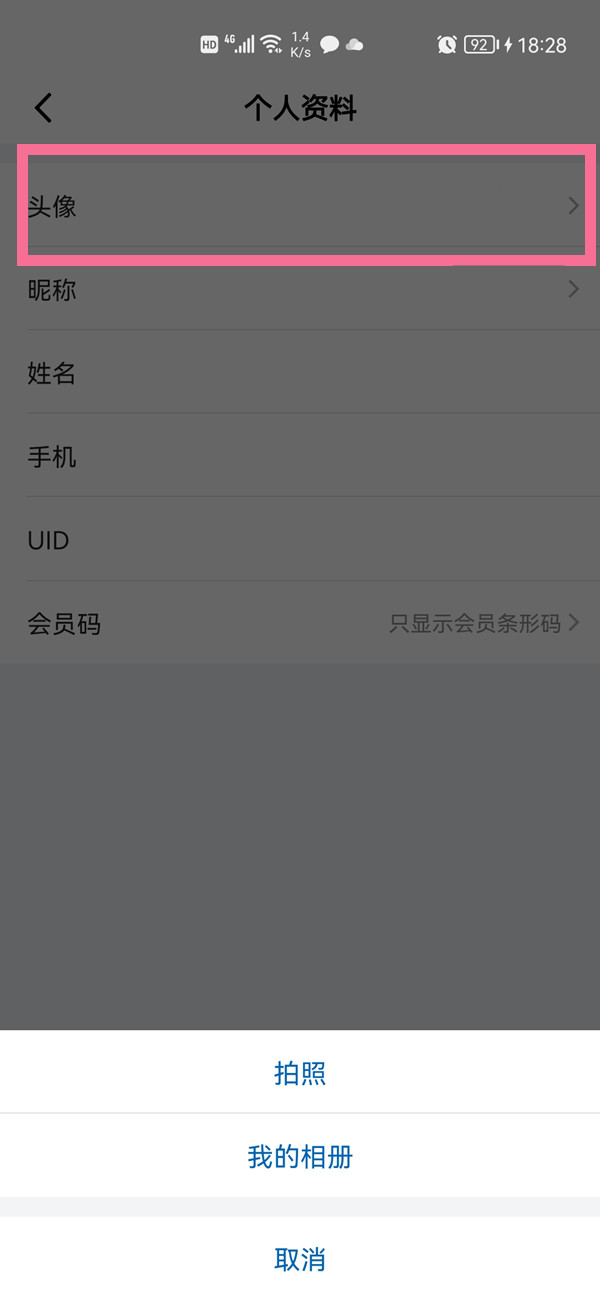Choose 拍照 to take a photo
This screenshot has height=1300, width=600.
coord(300,1073)
